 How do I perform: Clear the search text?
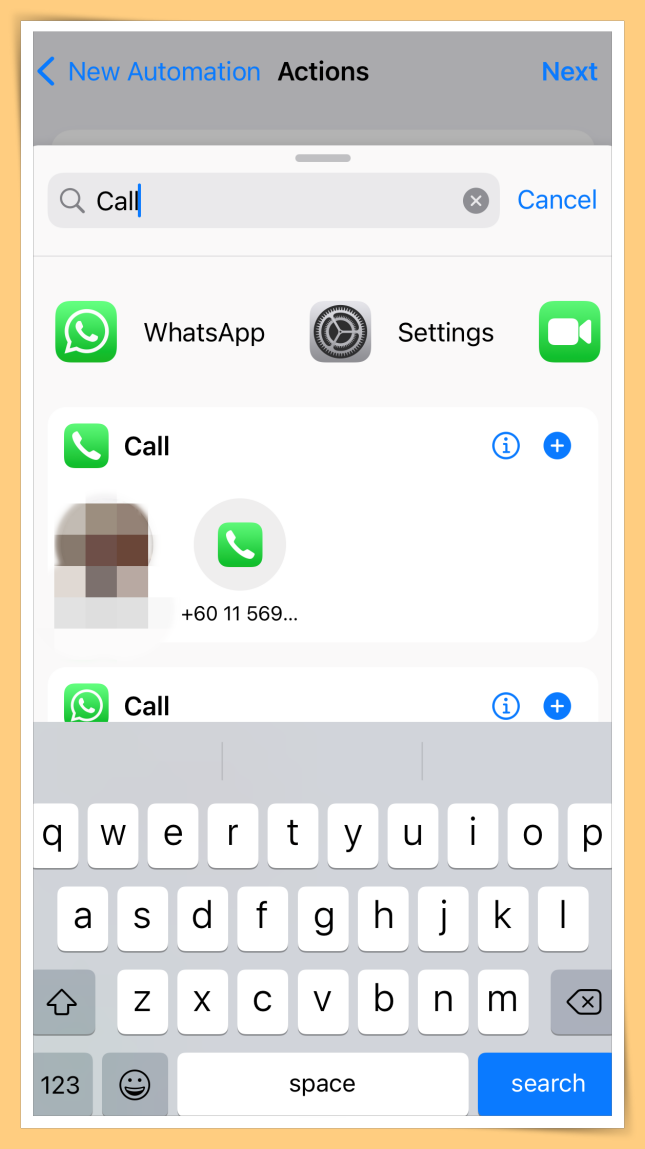coord(476,201)
